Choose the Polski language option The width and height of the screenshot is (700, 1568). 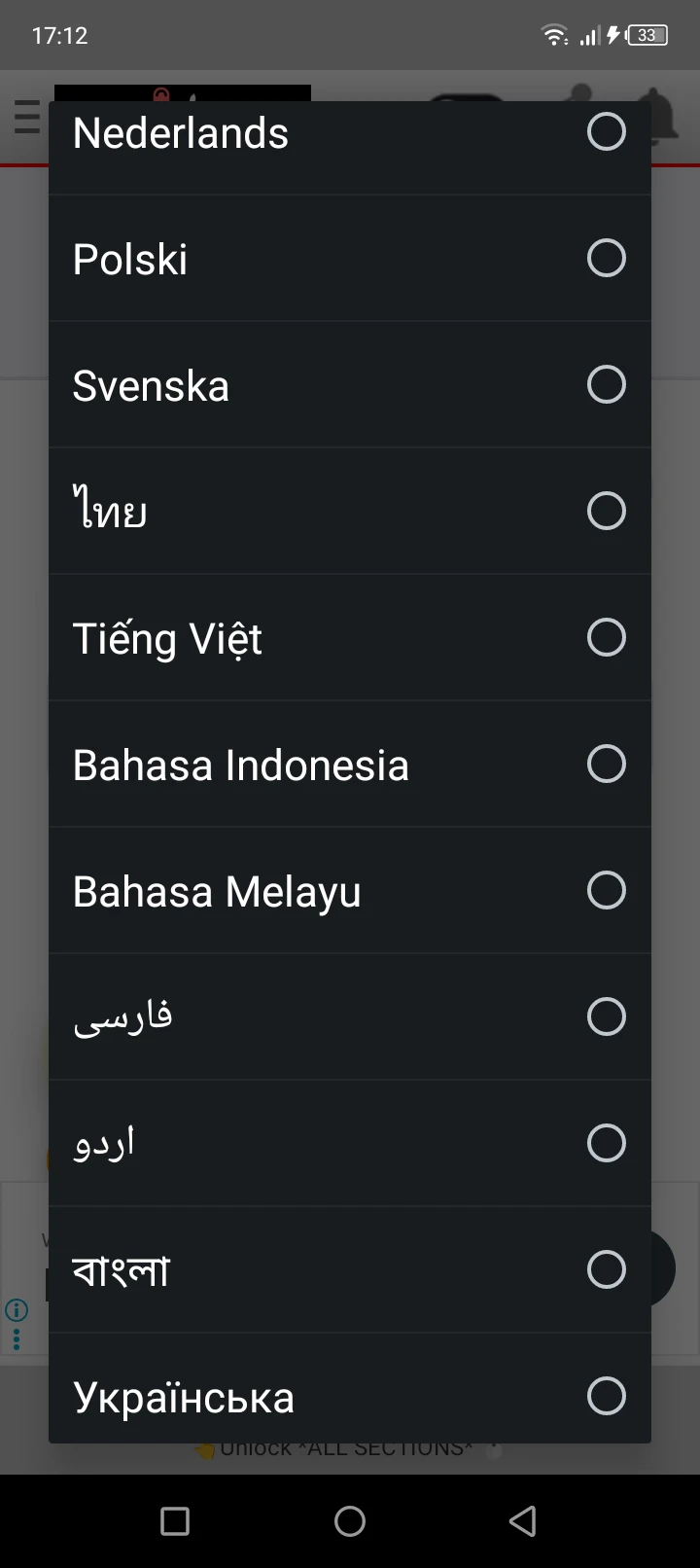pyautogui.click(x=350, y=259)
